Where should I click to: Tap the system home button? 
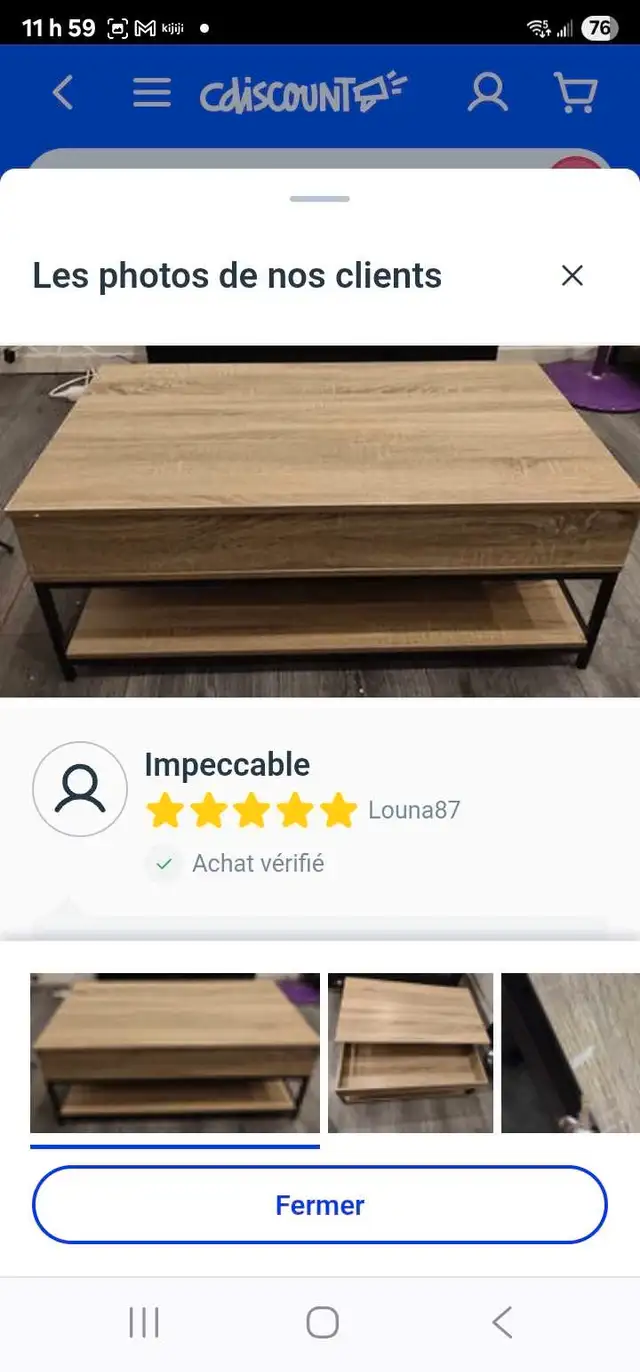(x=322, y=1322)
